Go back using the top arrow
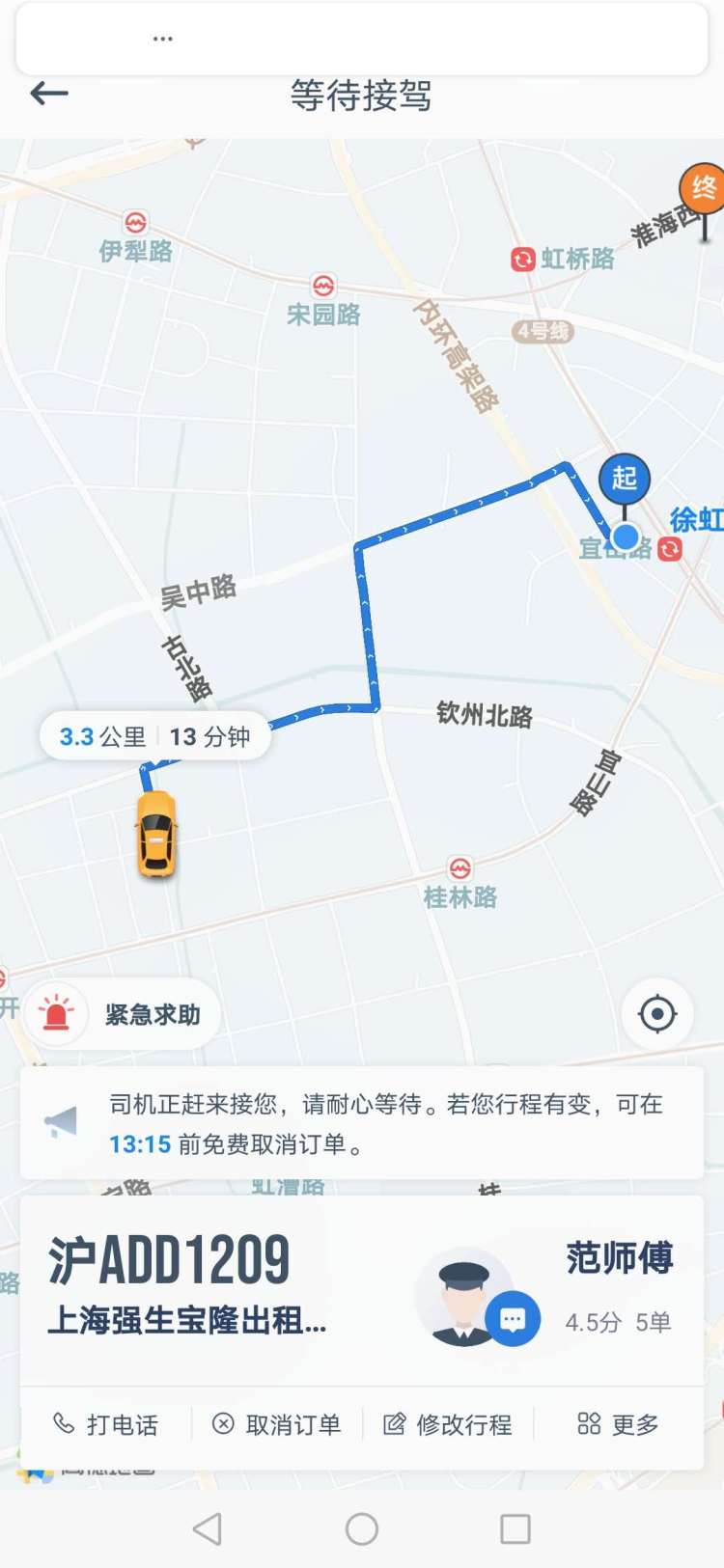The width and height of the screenshot is (724, 1568). [x=49, y=94]
